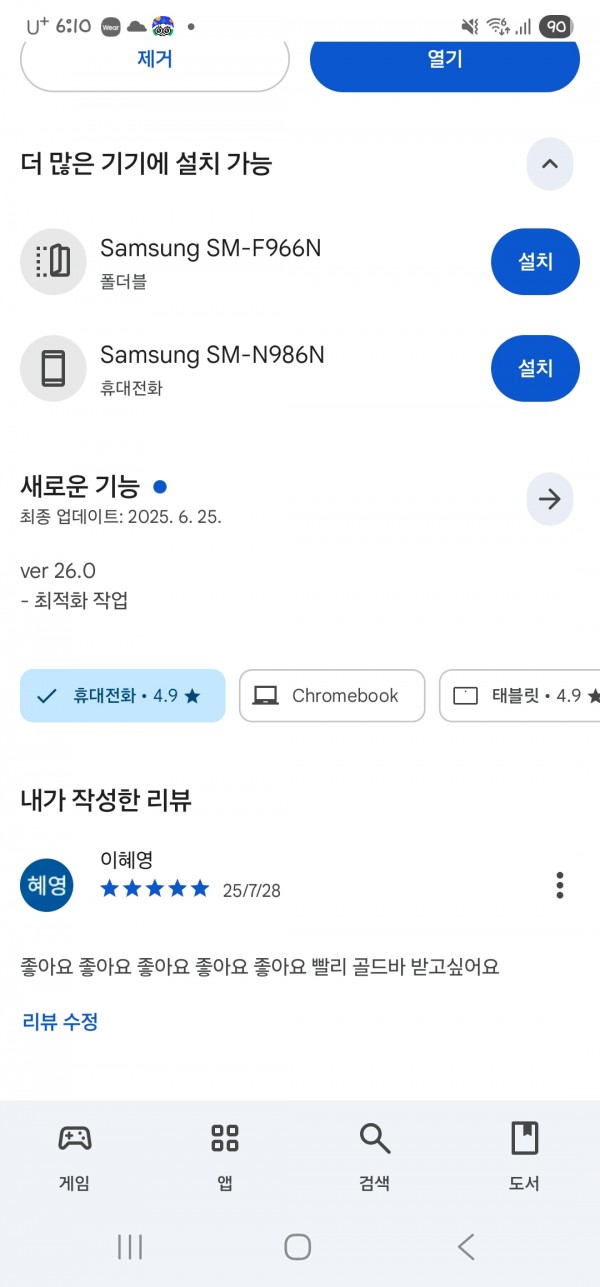Open the app with 열기 button

[445, 63]
